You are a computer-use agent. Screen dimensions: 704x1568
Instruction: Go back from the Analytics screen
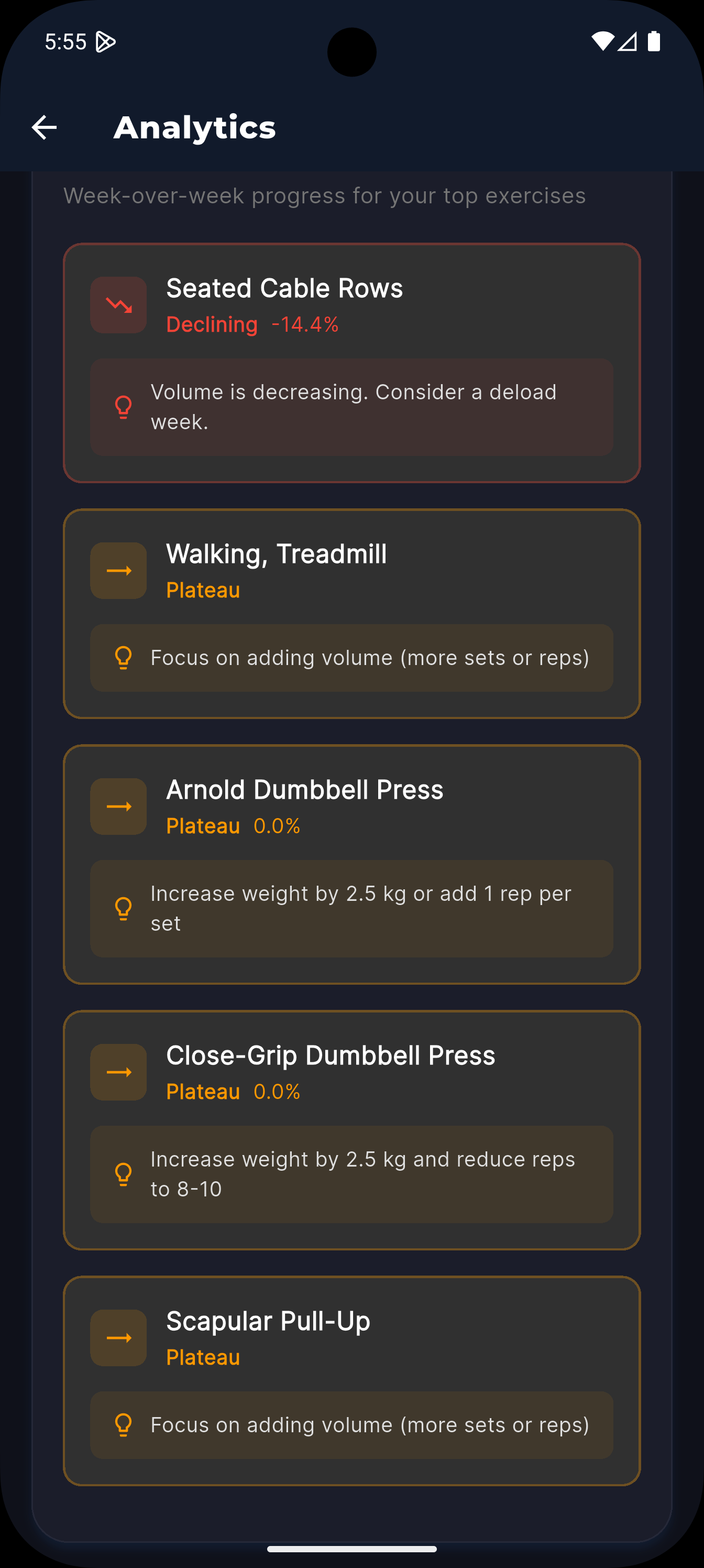pos(44,127)
